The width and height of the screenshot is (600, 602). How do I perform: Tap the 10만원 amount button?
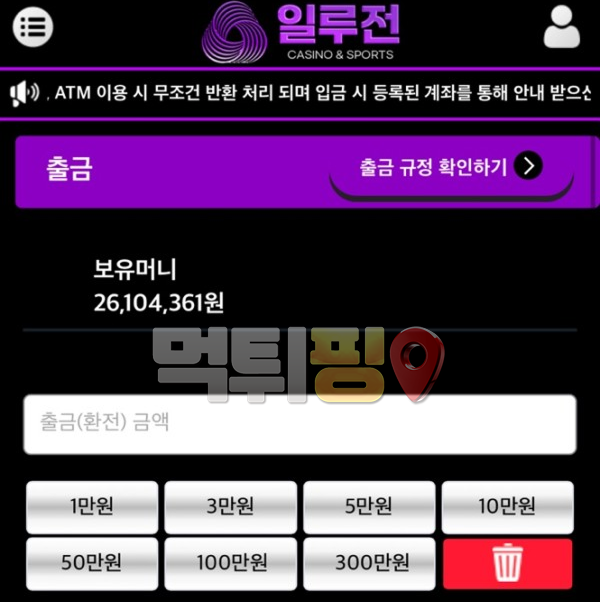(507, 507)
